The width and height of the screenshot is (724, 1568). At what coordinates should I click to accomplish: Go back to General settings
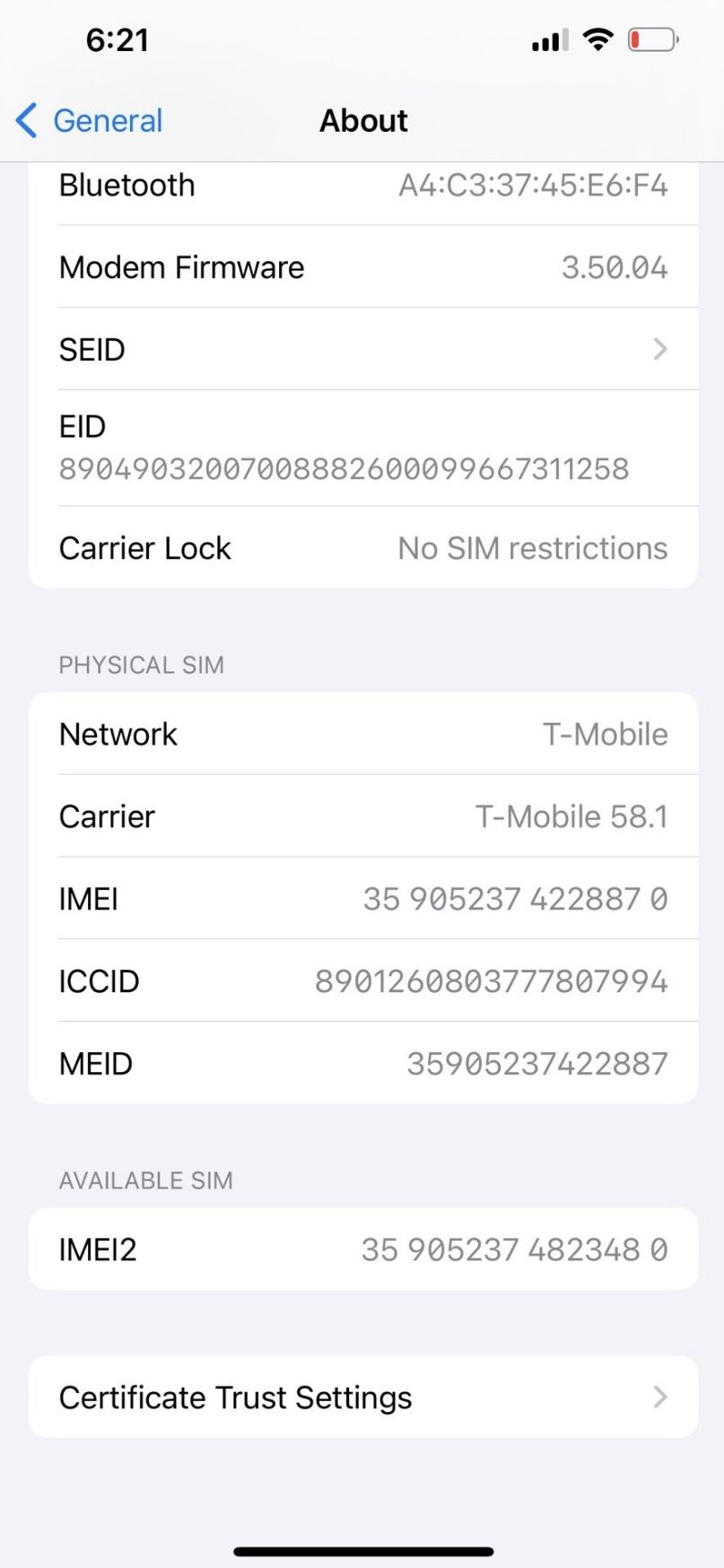[90, 120]
